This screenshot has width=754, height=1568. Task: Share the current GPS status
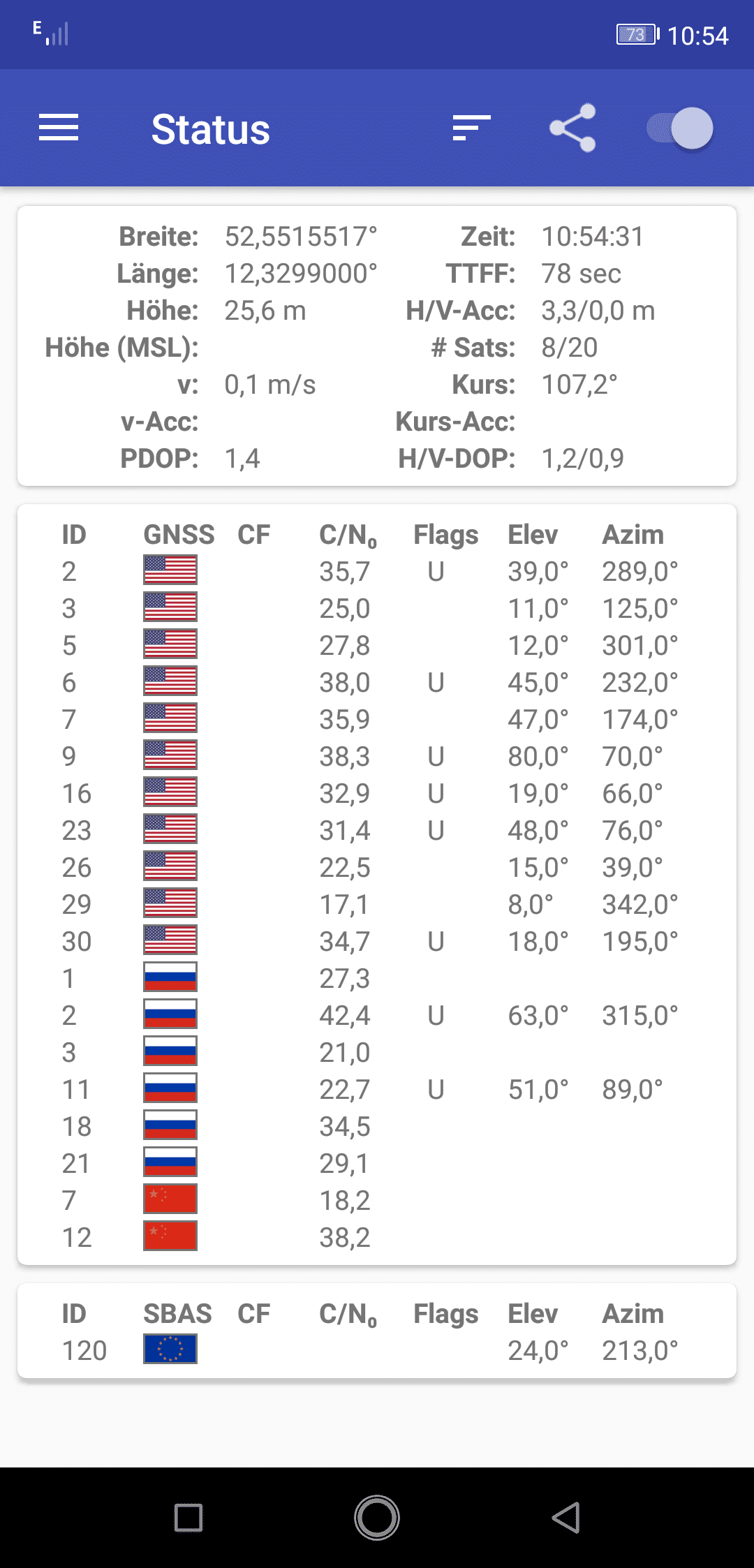572,128
